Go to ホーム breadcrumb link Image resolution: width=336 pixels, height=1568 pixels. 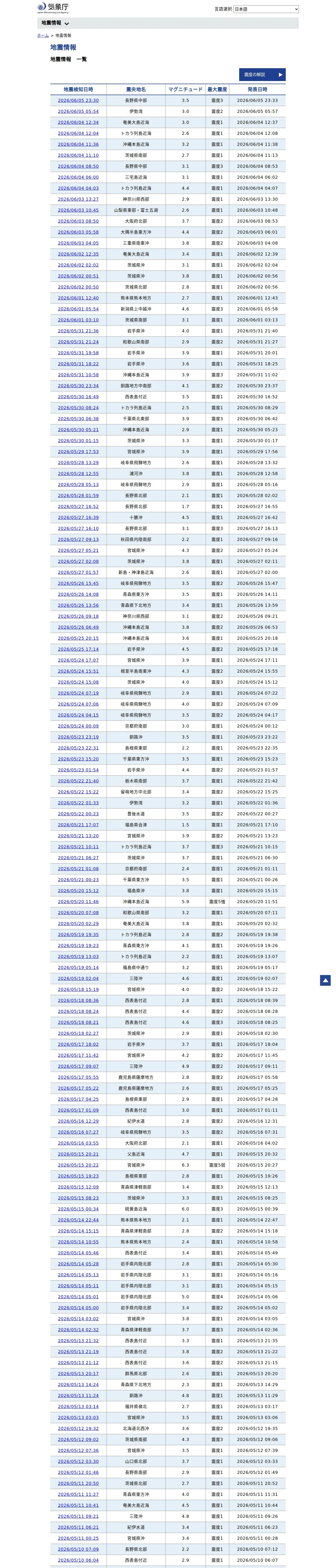pos(43,36)
